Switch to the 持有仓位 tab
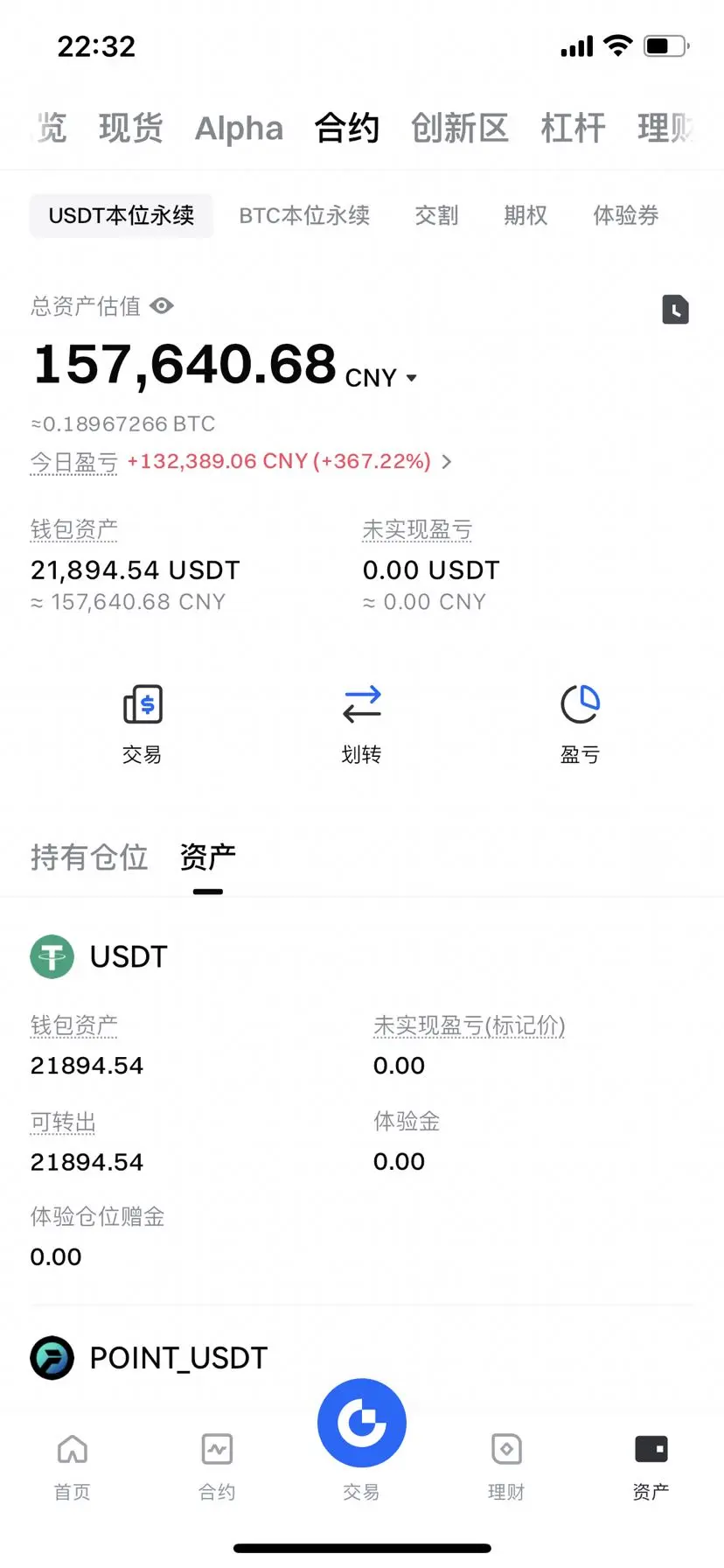 tap(89, 857)
